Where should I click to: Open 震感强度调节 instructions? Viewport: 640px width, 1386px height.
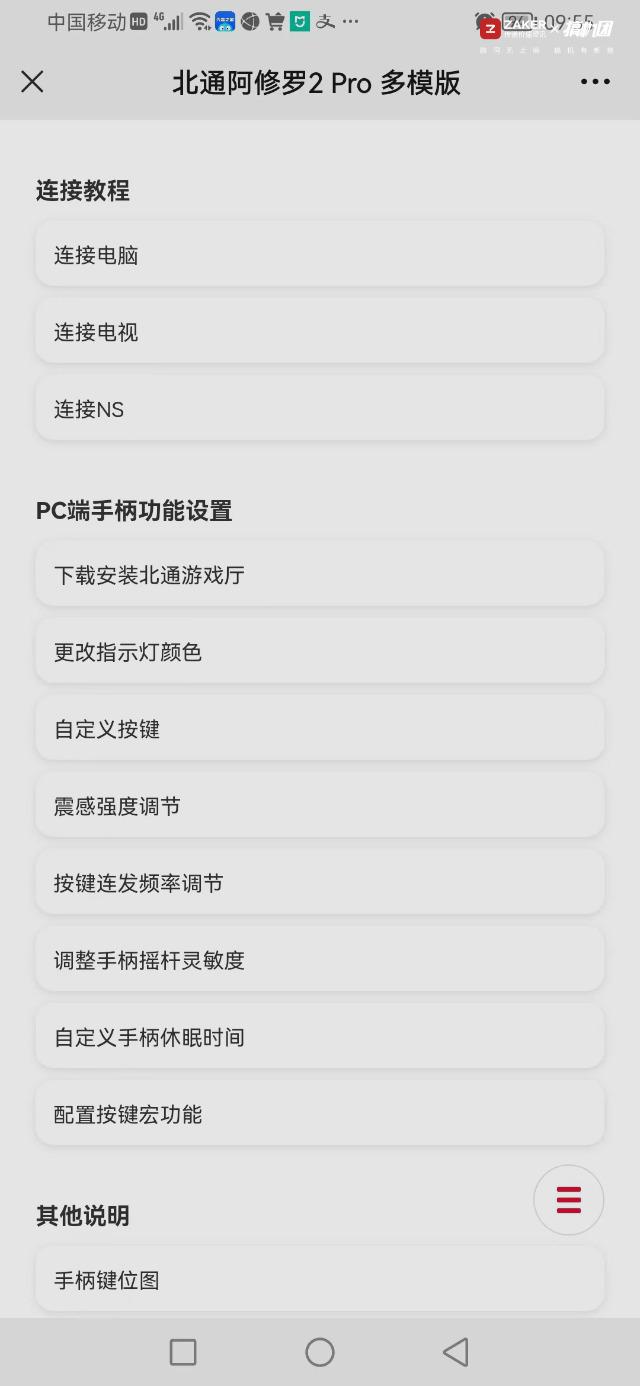(x=320, y=806)
